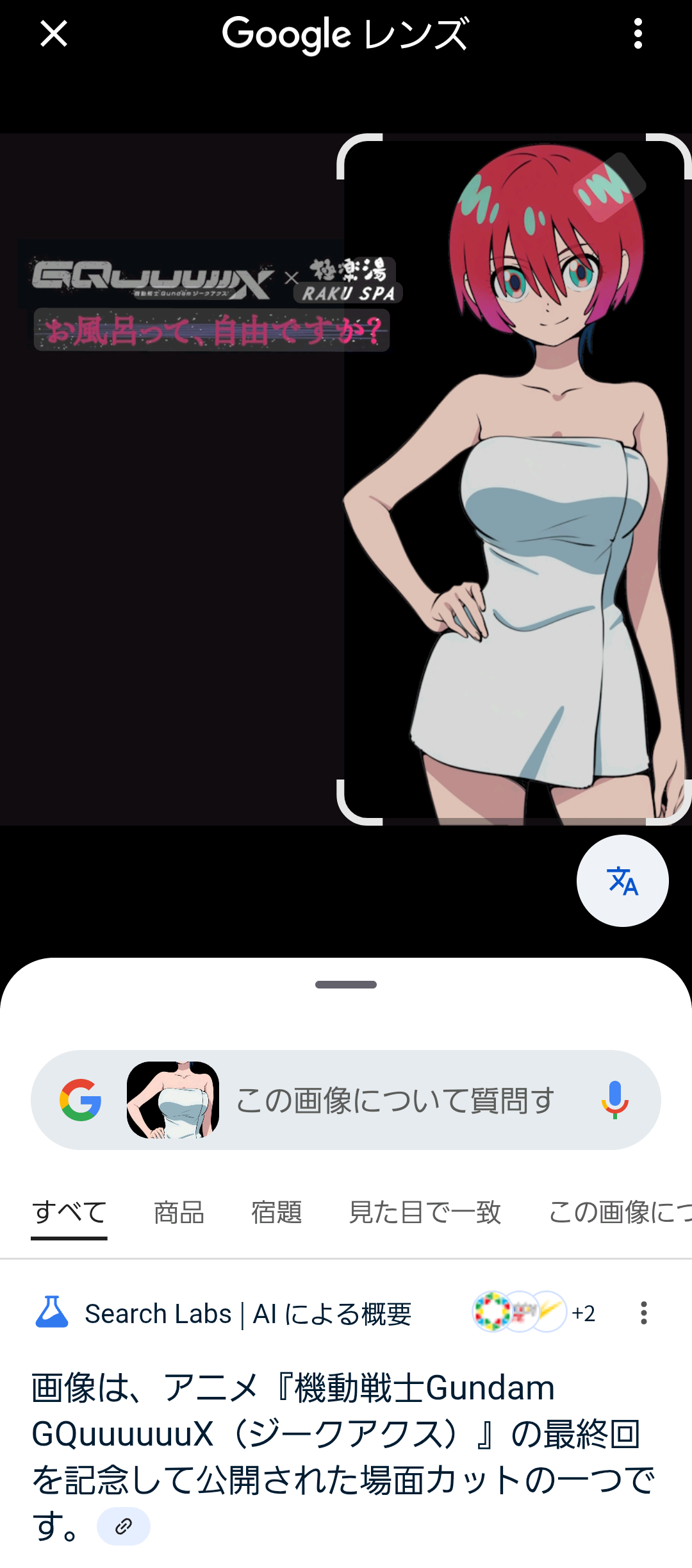The height and width of the screenshot is (1568, 692).
Task: Switch to the 商品 tab
Action: [179, 1213]
